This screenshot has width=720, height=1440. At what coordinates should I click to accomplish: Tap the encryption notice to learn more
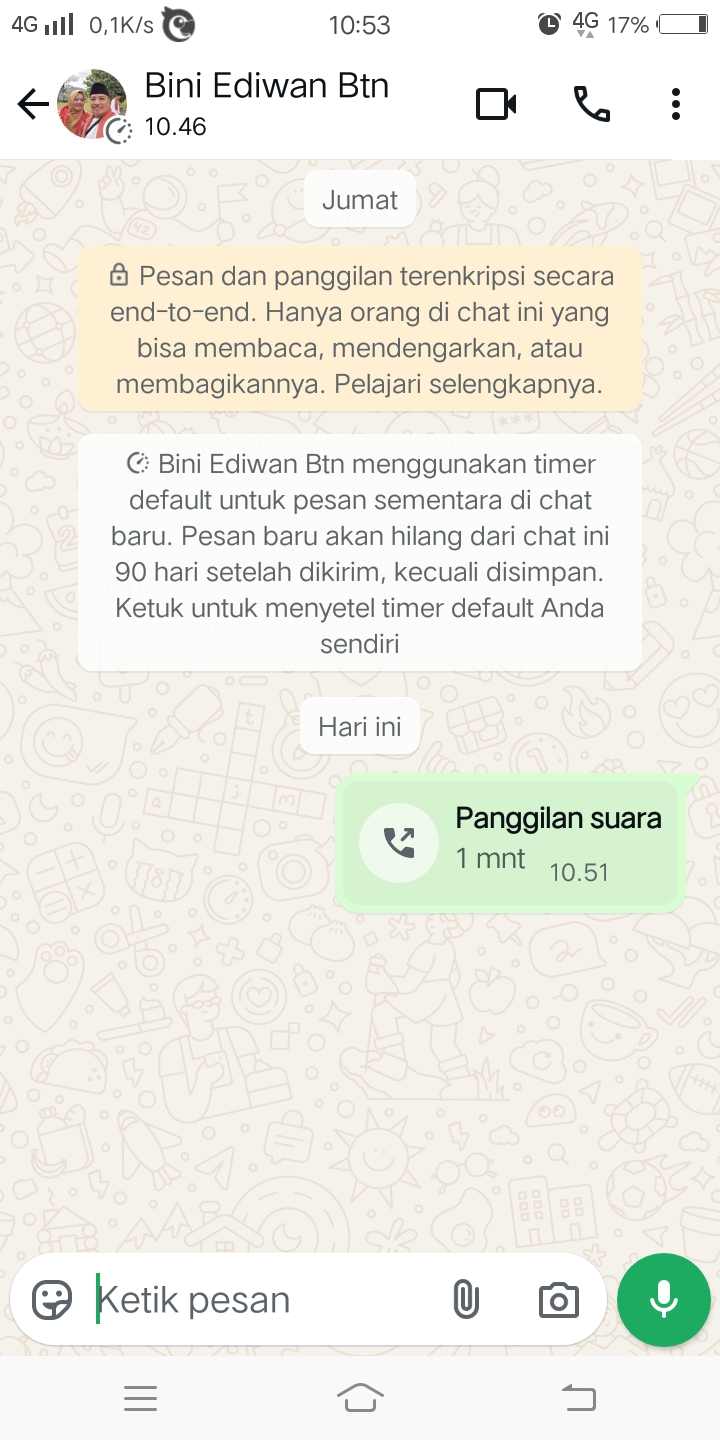(360, 330)
